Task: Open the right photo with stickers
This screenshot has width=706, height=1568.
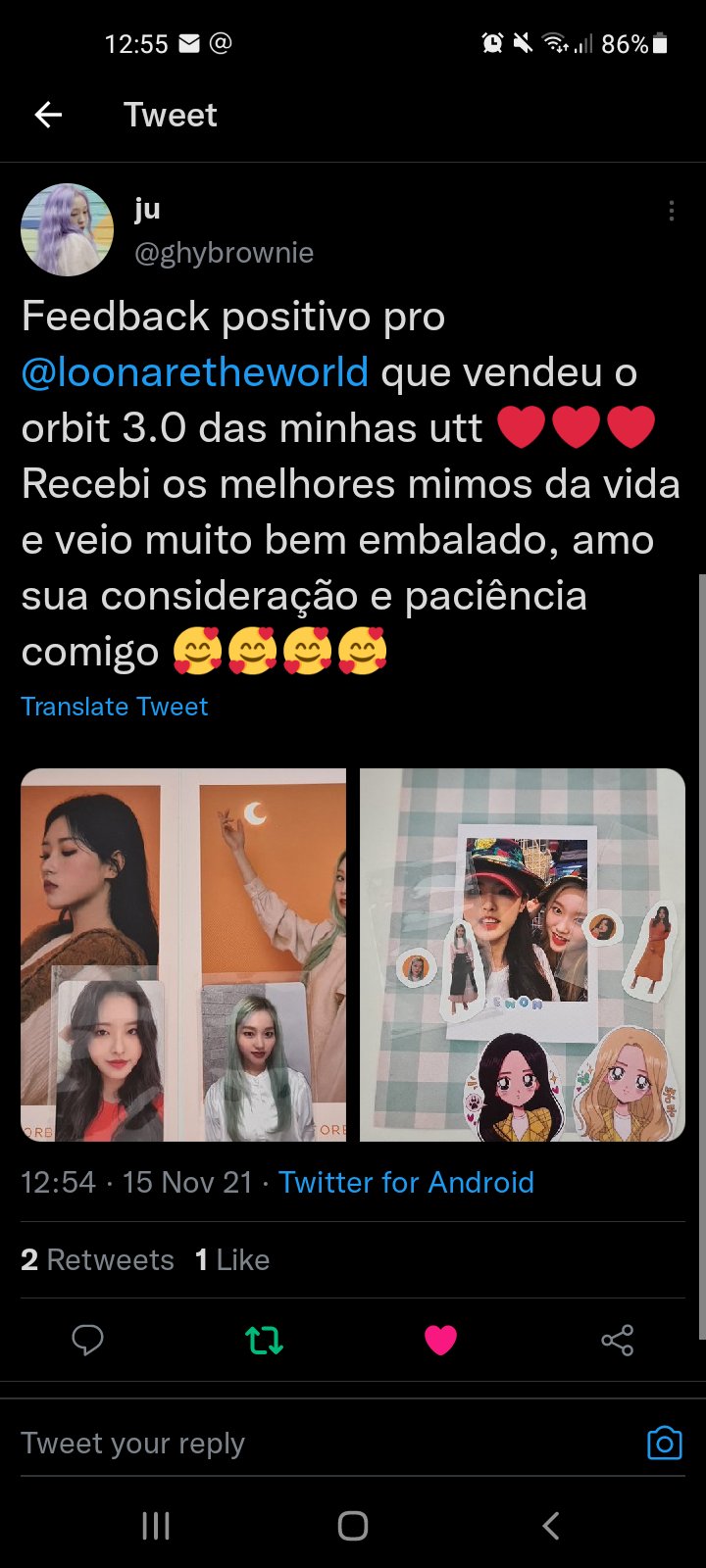Action: coord(522,955)
